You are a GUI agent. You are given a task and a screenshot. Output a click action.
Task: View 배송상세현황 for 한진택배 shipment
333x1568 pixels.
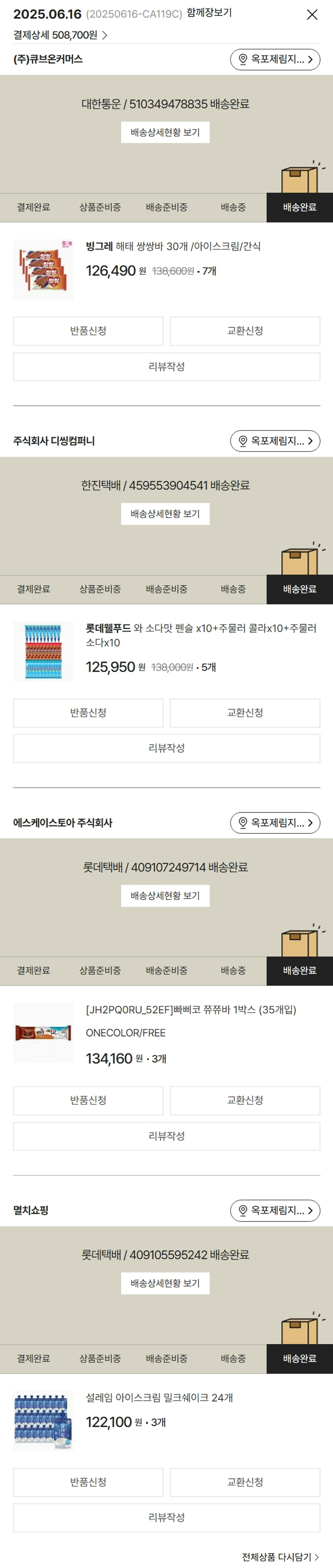[x=165, y=514]
